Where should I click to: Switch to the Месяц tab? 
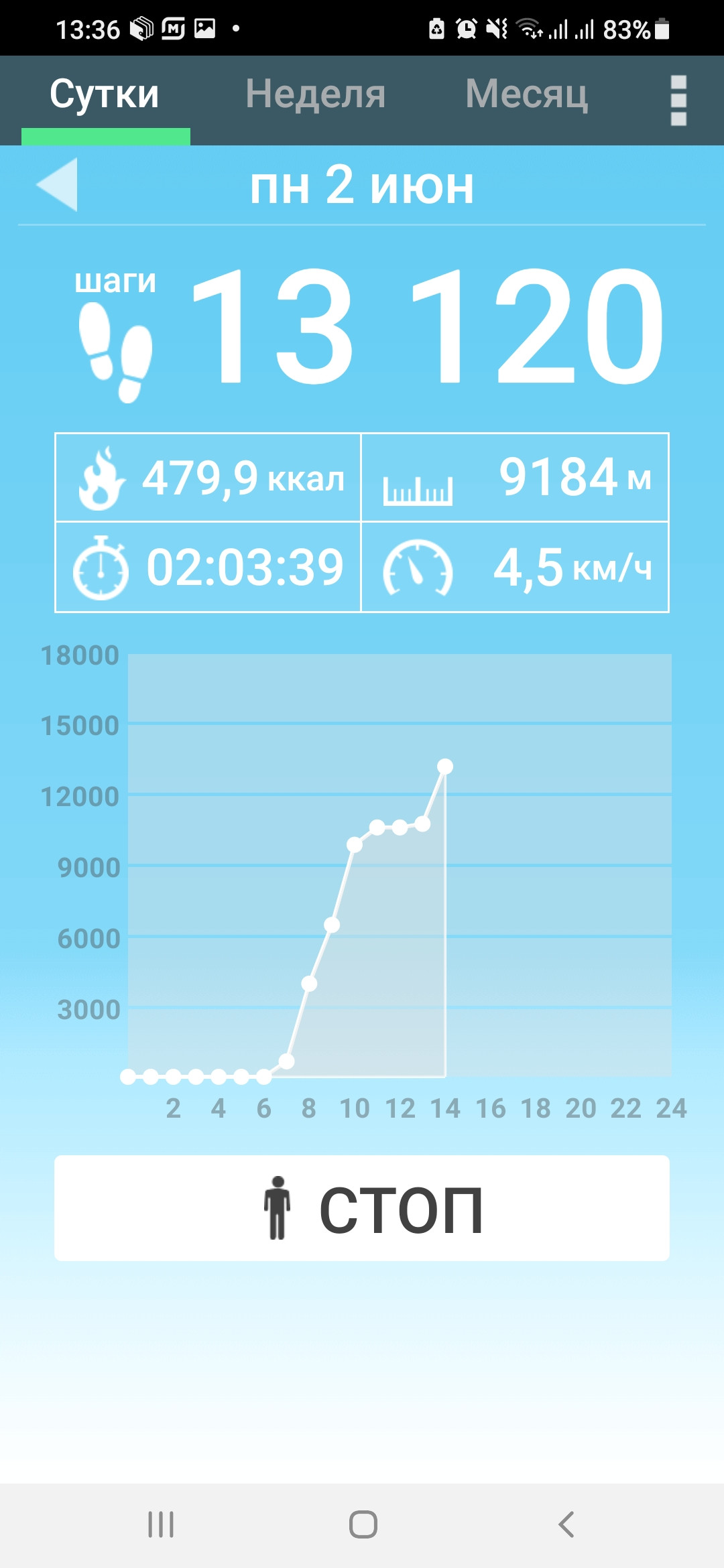pos(527,94)
